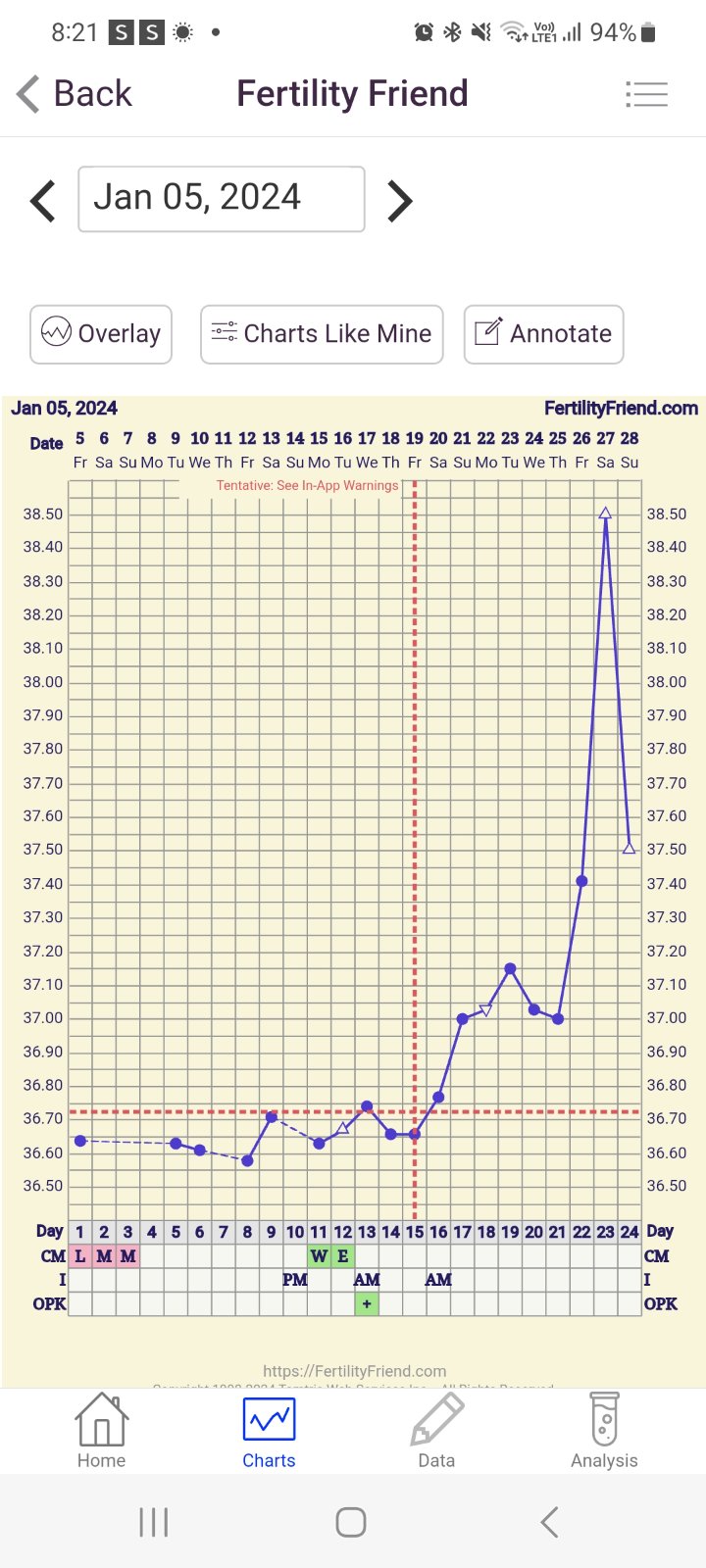
Task: Open the Jan 05, 2024 date picker
Action: (222, 199)
